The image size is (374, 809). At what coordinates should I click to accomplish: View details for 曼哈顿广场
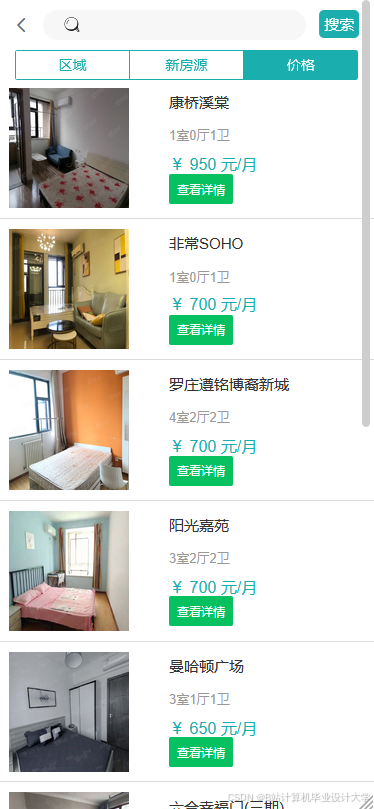201,753
